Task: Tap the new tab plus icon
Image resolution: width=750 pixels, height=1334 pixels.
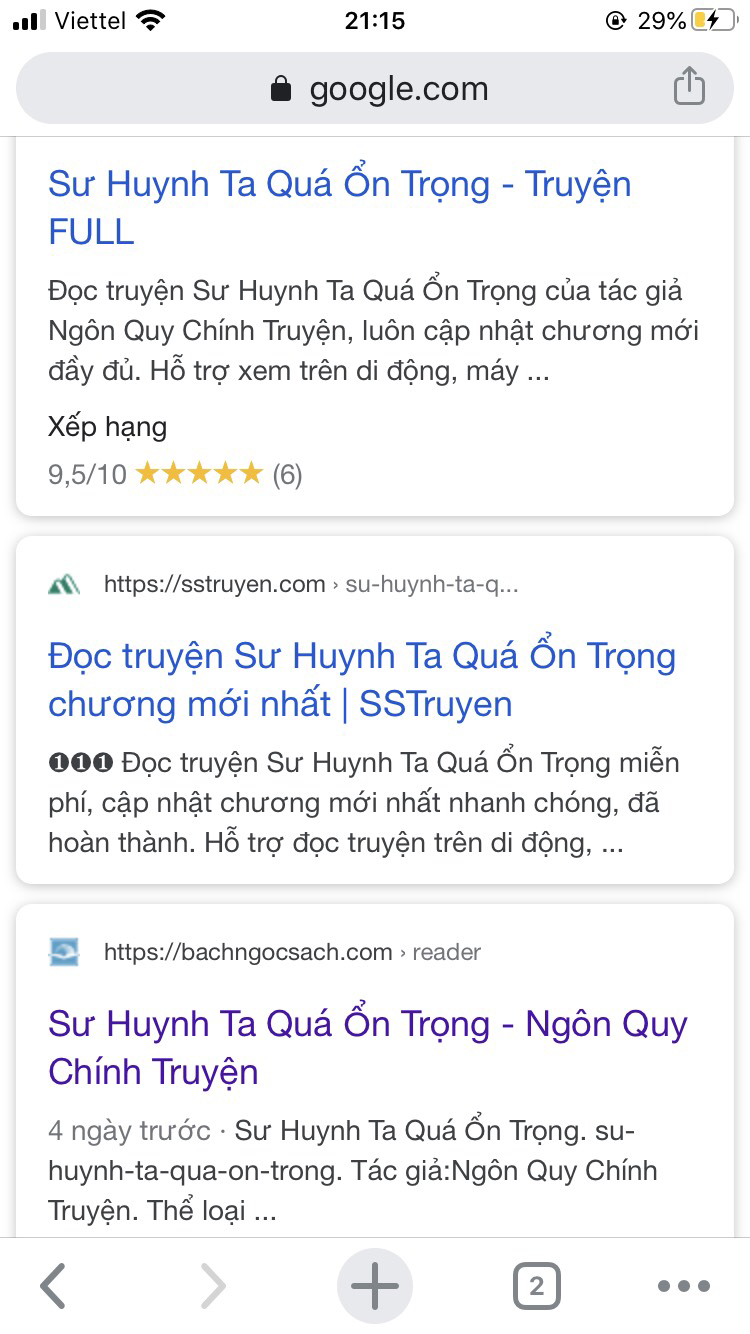Action: (x=373, y=1286)
